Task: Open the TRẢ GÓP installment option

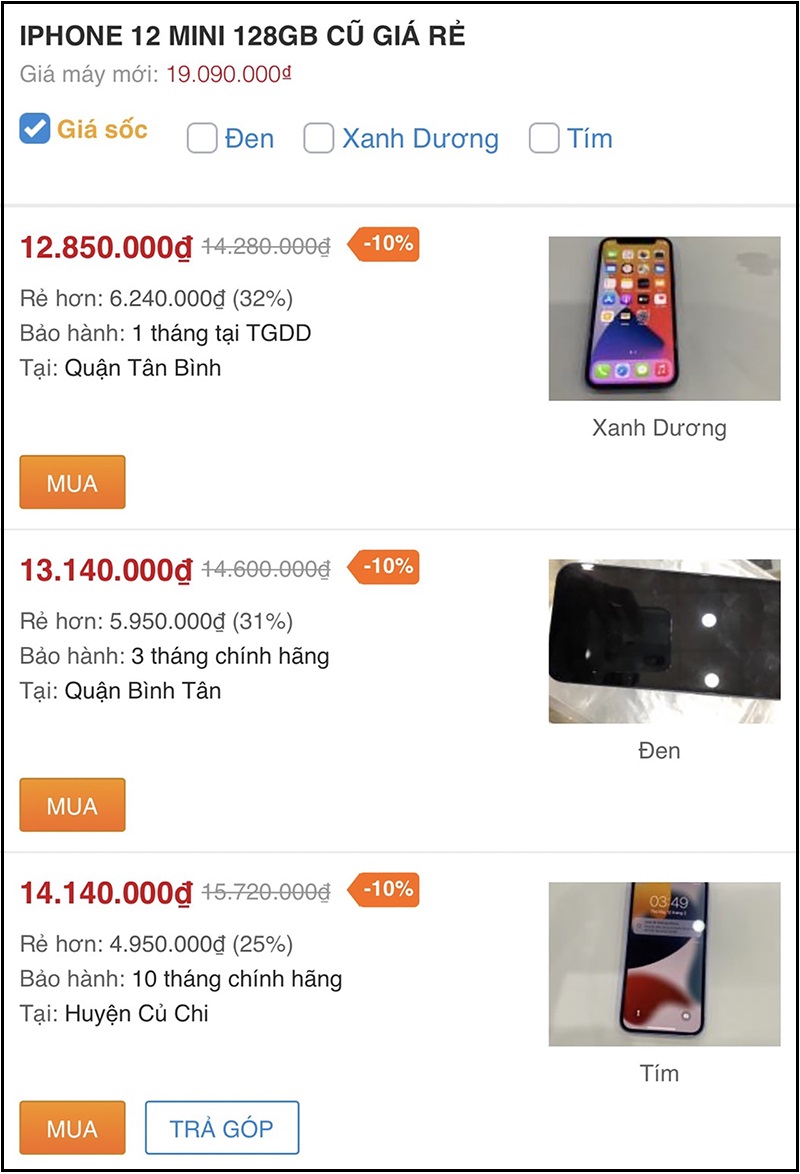Action: pyautogui.click(x=222, y=1128)
